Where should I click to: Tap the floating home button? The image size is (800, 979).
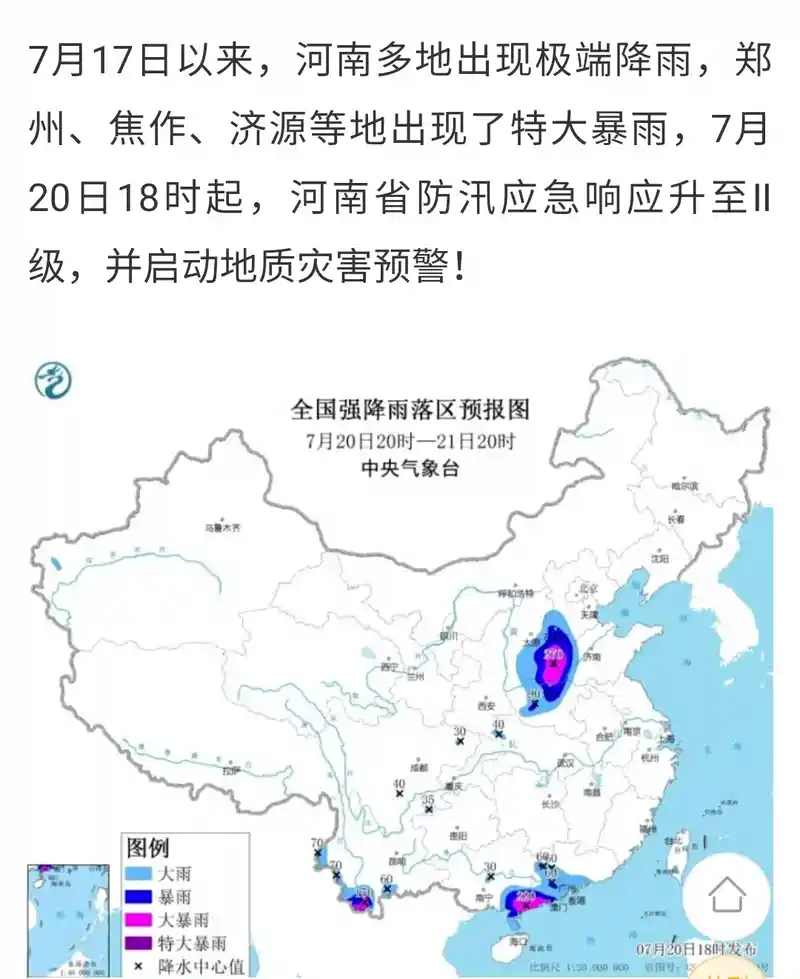pos(727,895)
